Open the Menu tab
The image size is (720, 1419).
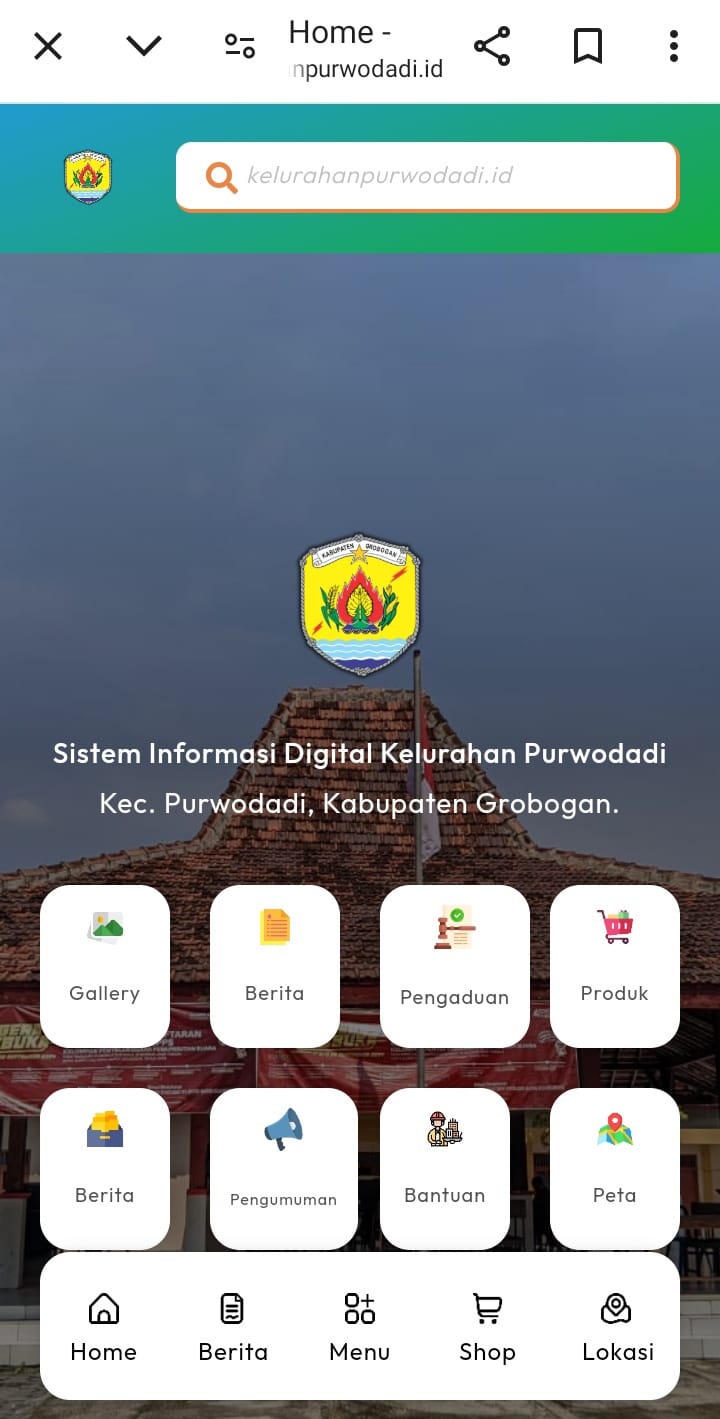point(360,1327)
